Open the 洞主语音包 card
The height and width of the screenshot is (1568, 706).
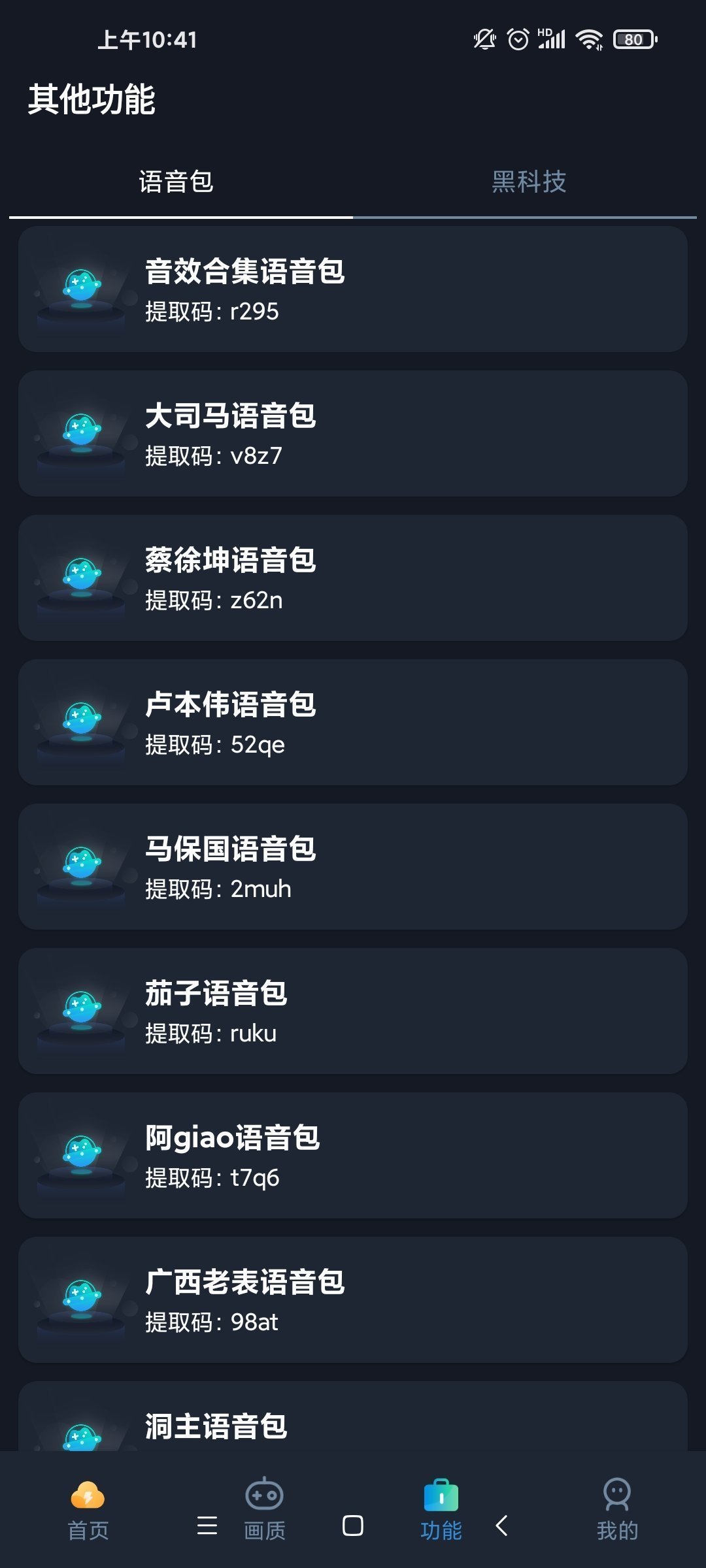353,1424
